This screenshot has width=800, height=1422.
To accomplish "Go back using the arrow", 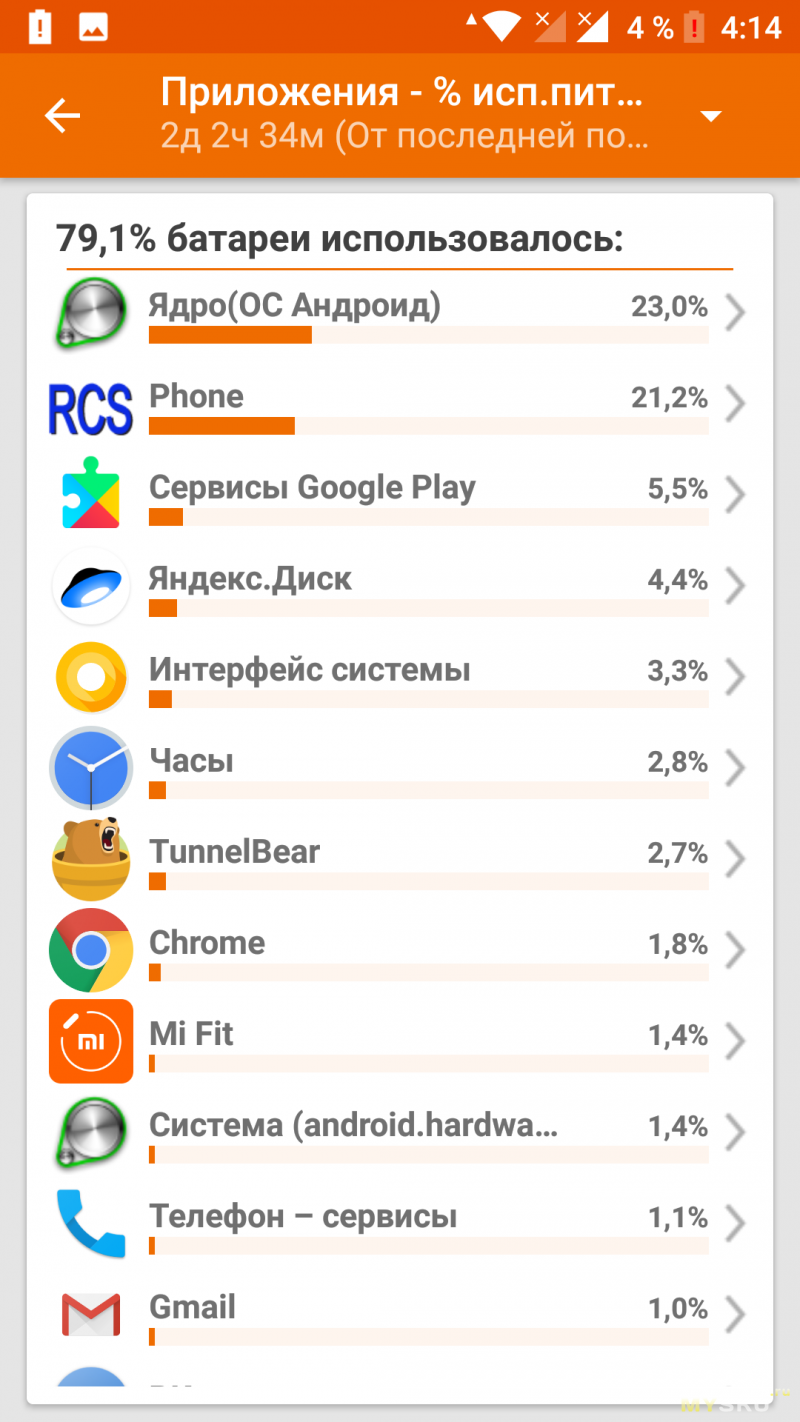I will [62, 116].
